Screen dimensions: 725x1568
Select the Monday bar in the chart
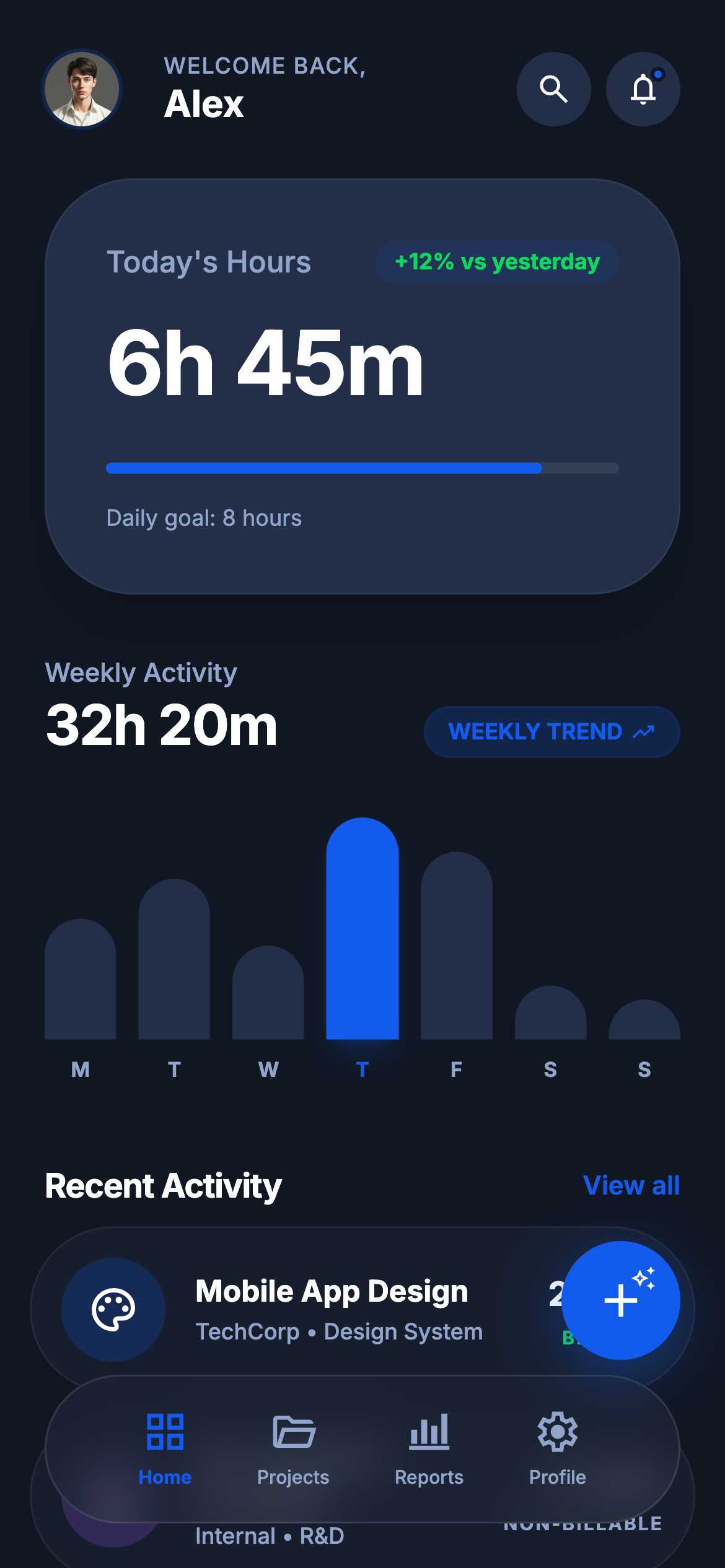tap(81, 980)
